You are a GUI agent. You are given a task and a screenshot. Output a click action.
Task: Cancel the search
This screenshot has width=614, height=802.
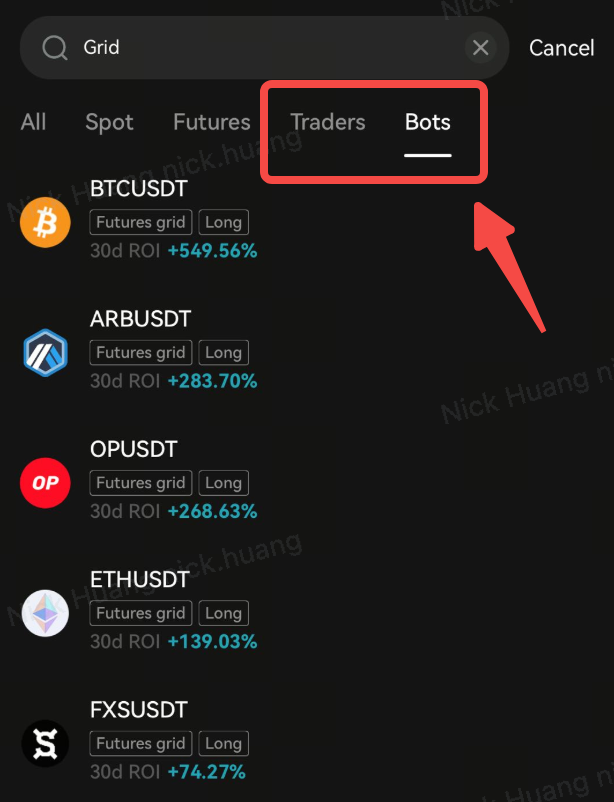pyautogui.click(x=561, y=48)
